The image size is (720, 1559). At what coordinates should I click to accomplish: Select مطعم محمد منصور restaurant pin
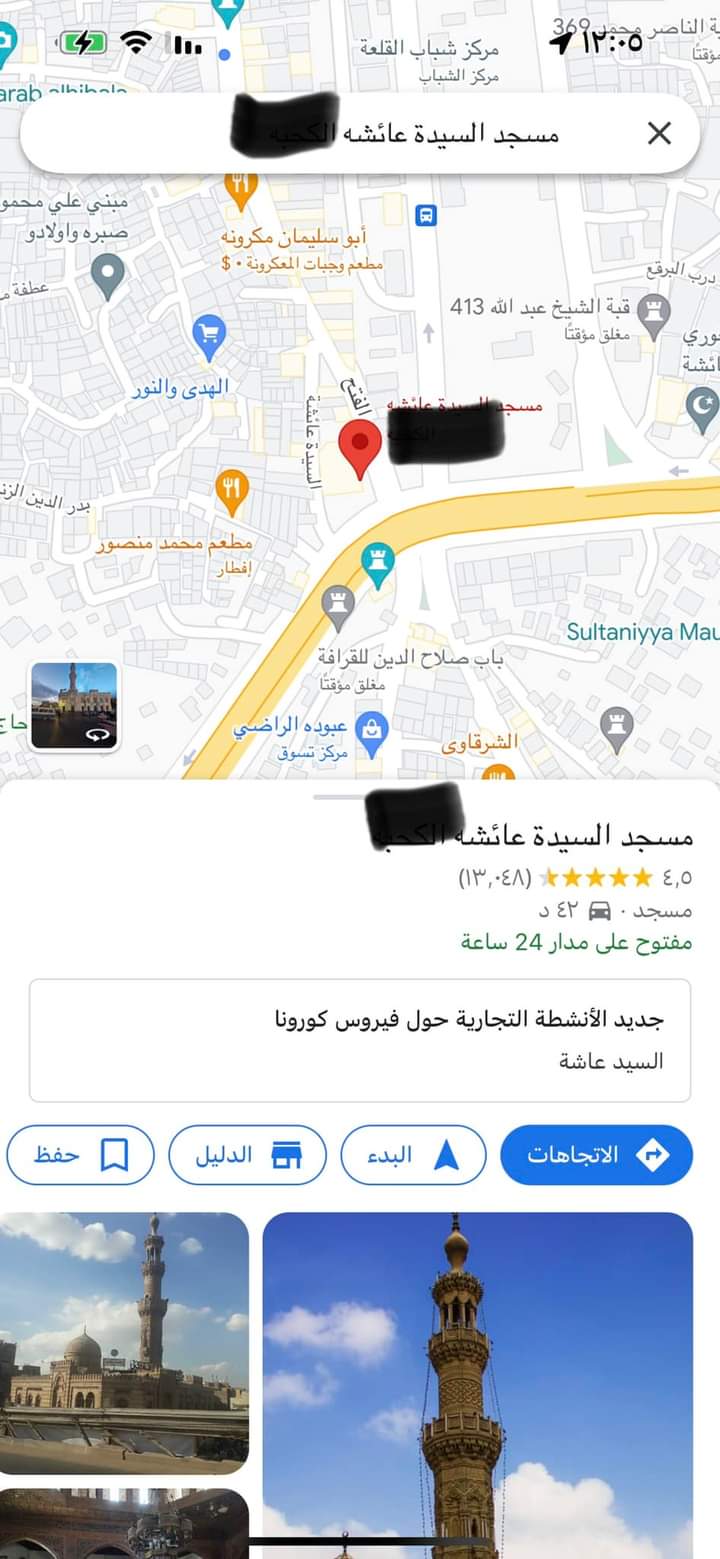click(x=232, y=490)
